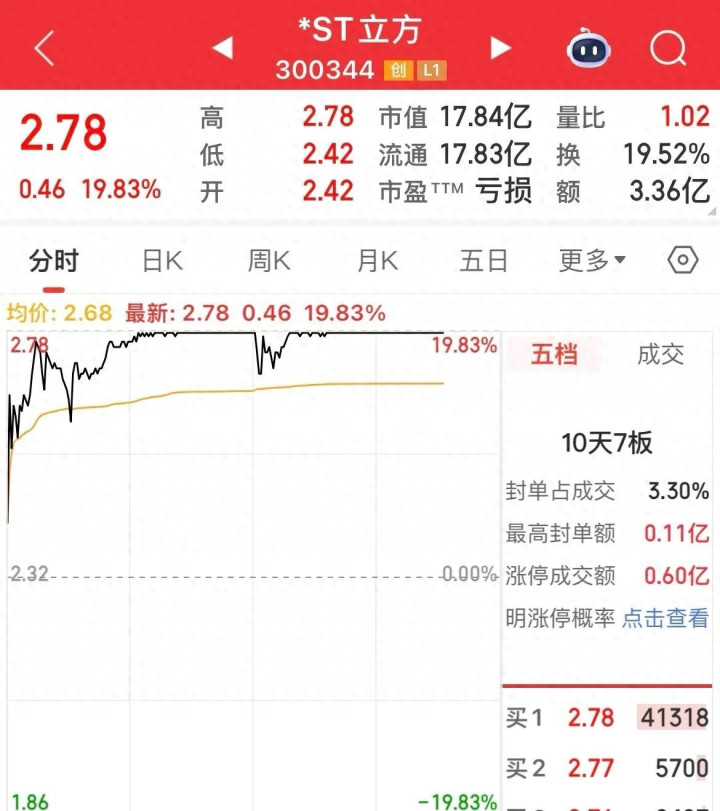Switch to the 日K chart tab
This screenshot has width=720, height=811.
(162, 262)
